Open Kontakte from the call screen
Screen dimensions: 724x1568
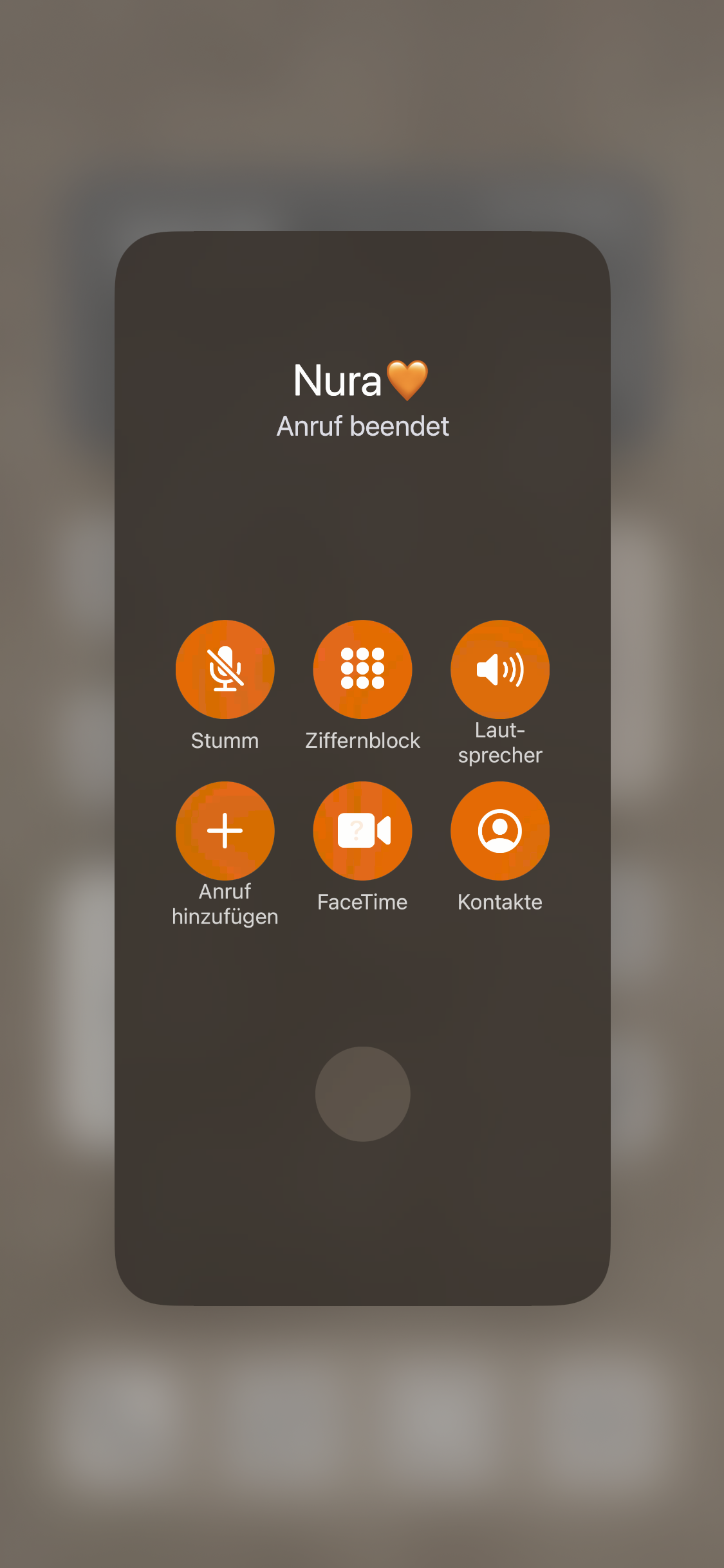[x=500, y=830]
